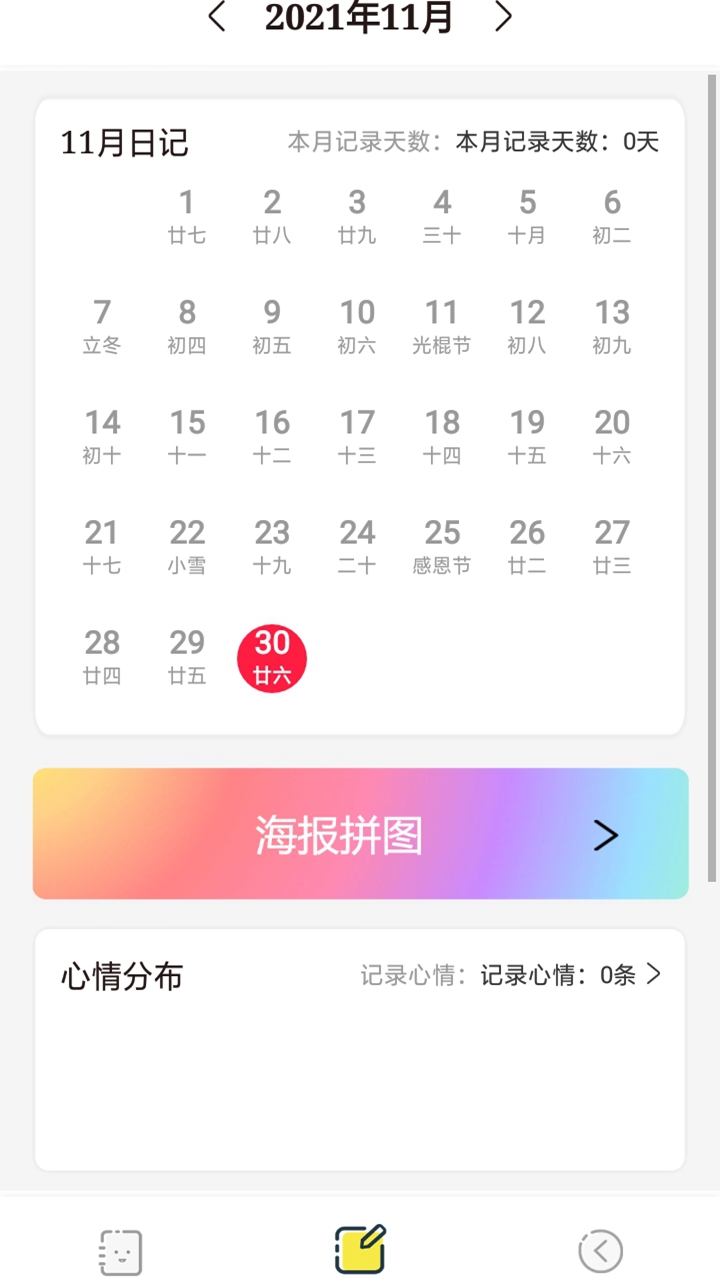This screenshot has width=720, height=1280.
Task: Choose November 25 感恩节 date
Action: point(442,546)
